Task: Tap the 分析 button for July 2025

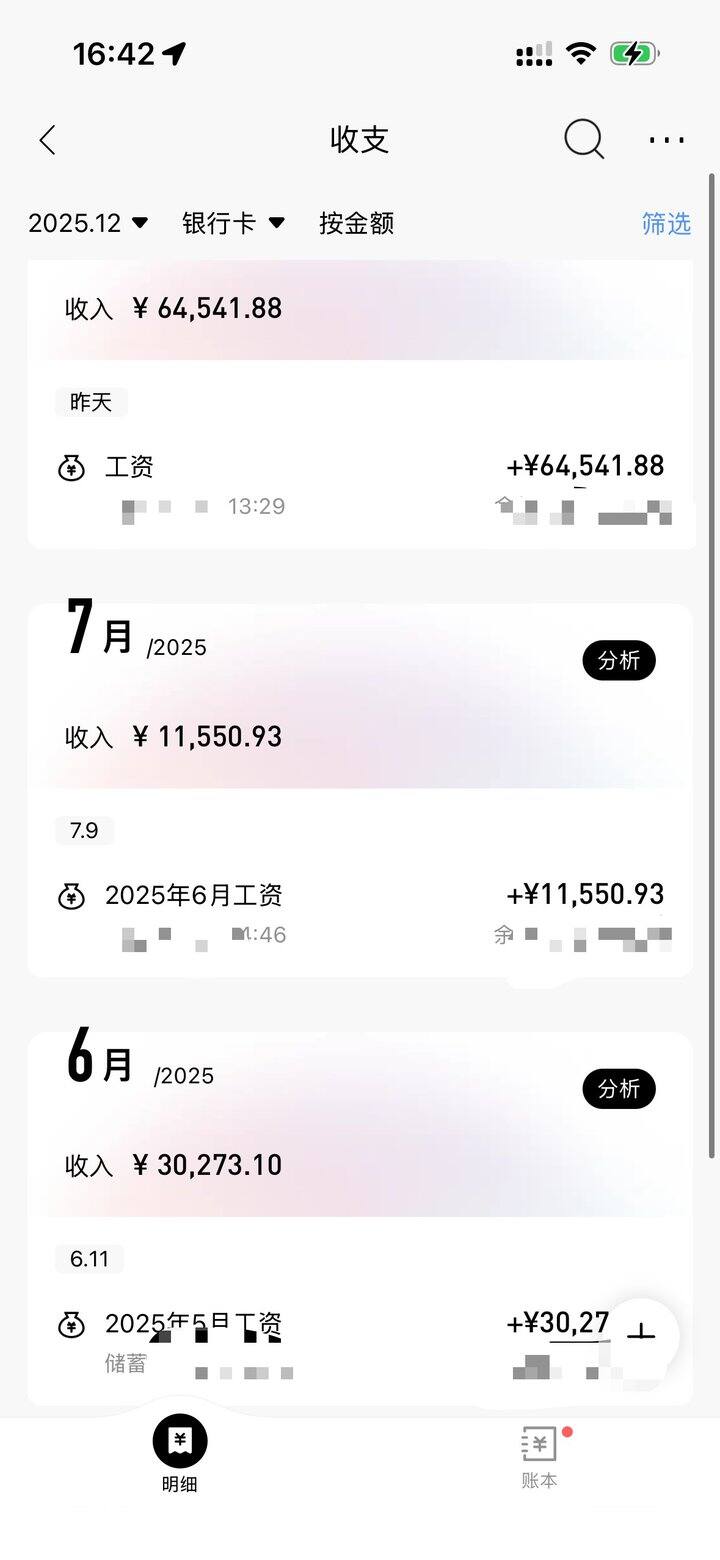Action: point(619,660)
